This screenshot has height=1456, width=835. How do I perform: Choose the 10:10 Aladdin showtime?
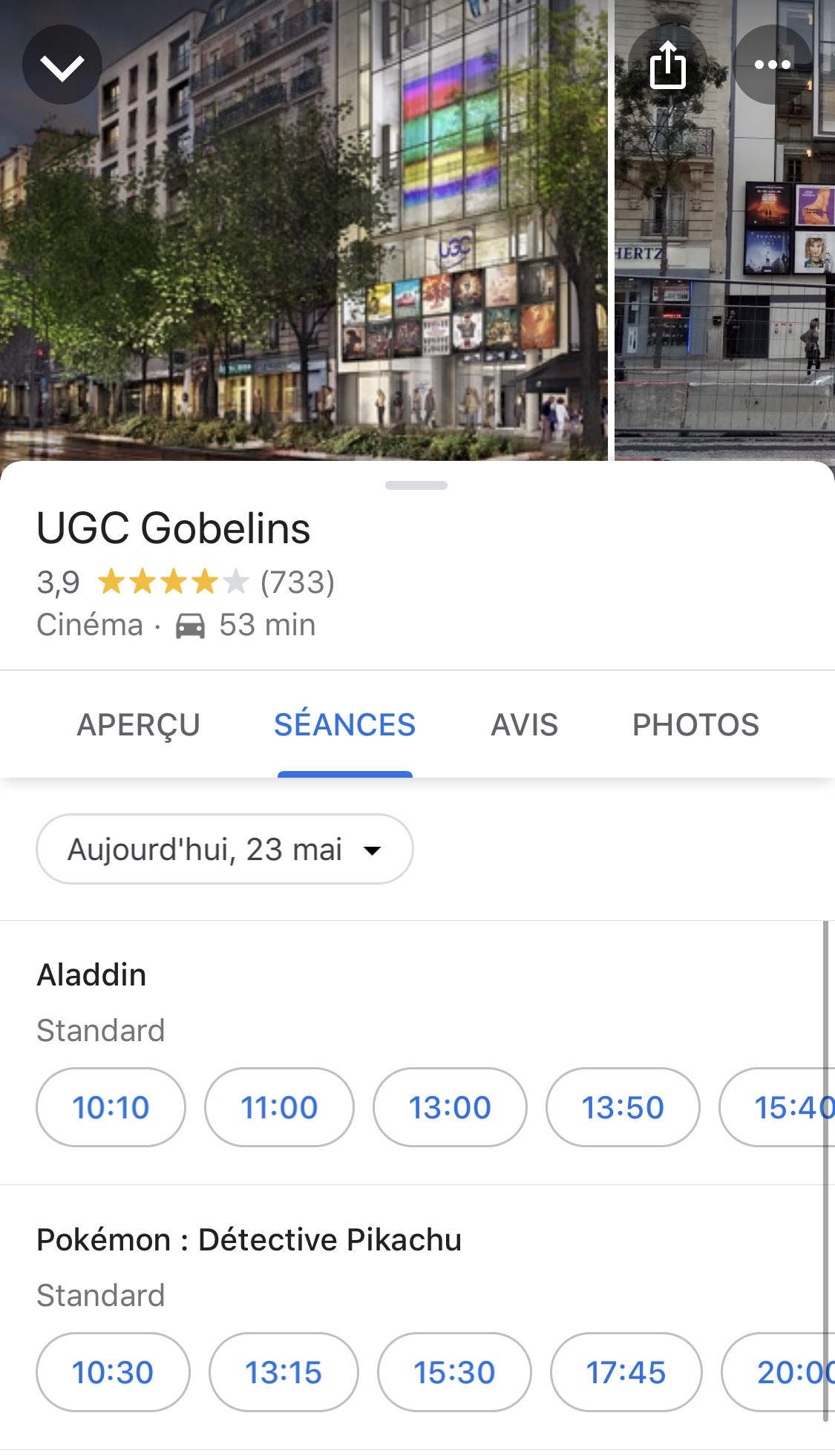[x=111, y=1107]
